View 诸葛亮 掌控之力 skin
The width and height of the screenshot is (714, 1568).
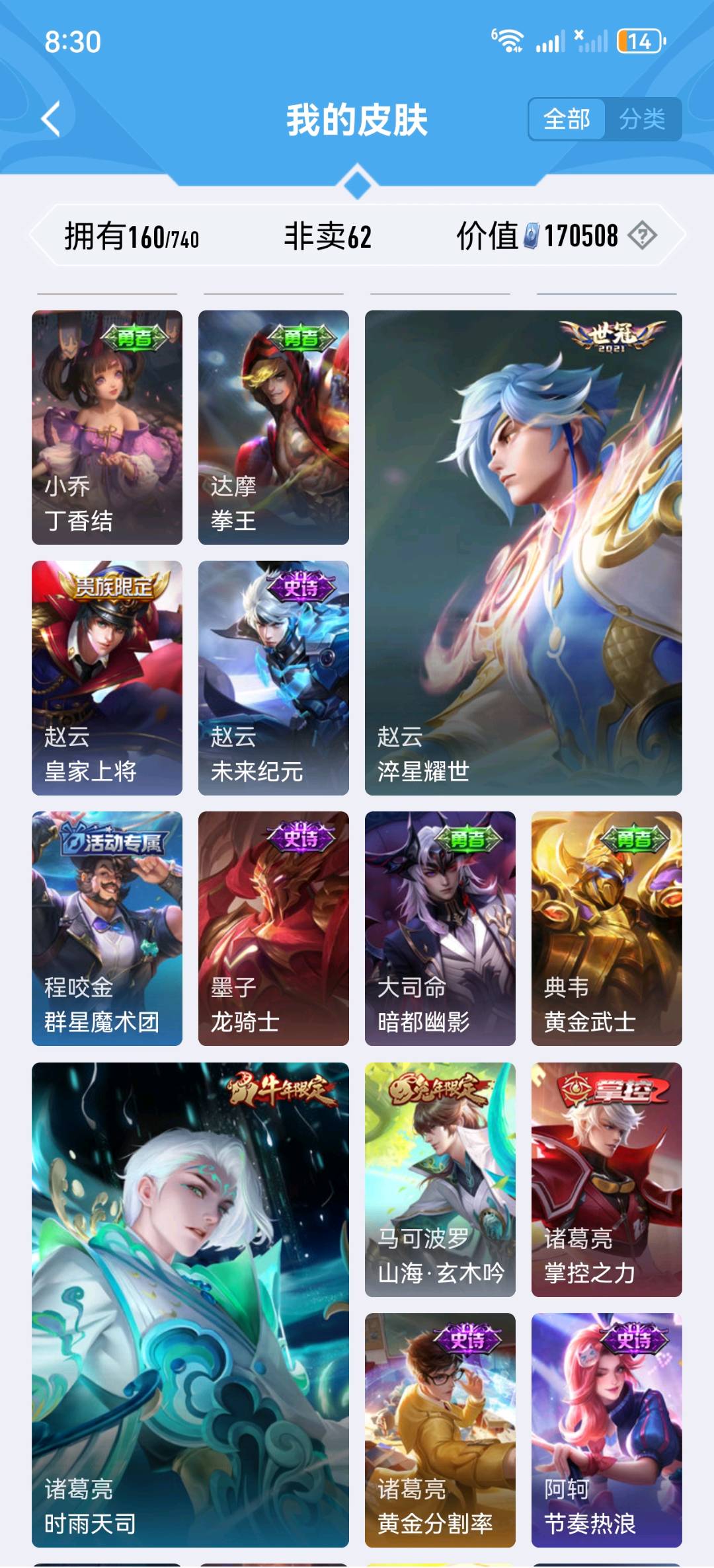pyautogui.click(x=606, y=1179)
